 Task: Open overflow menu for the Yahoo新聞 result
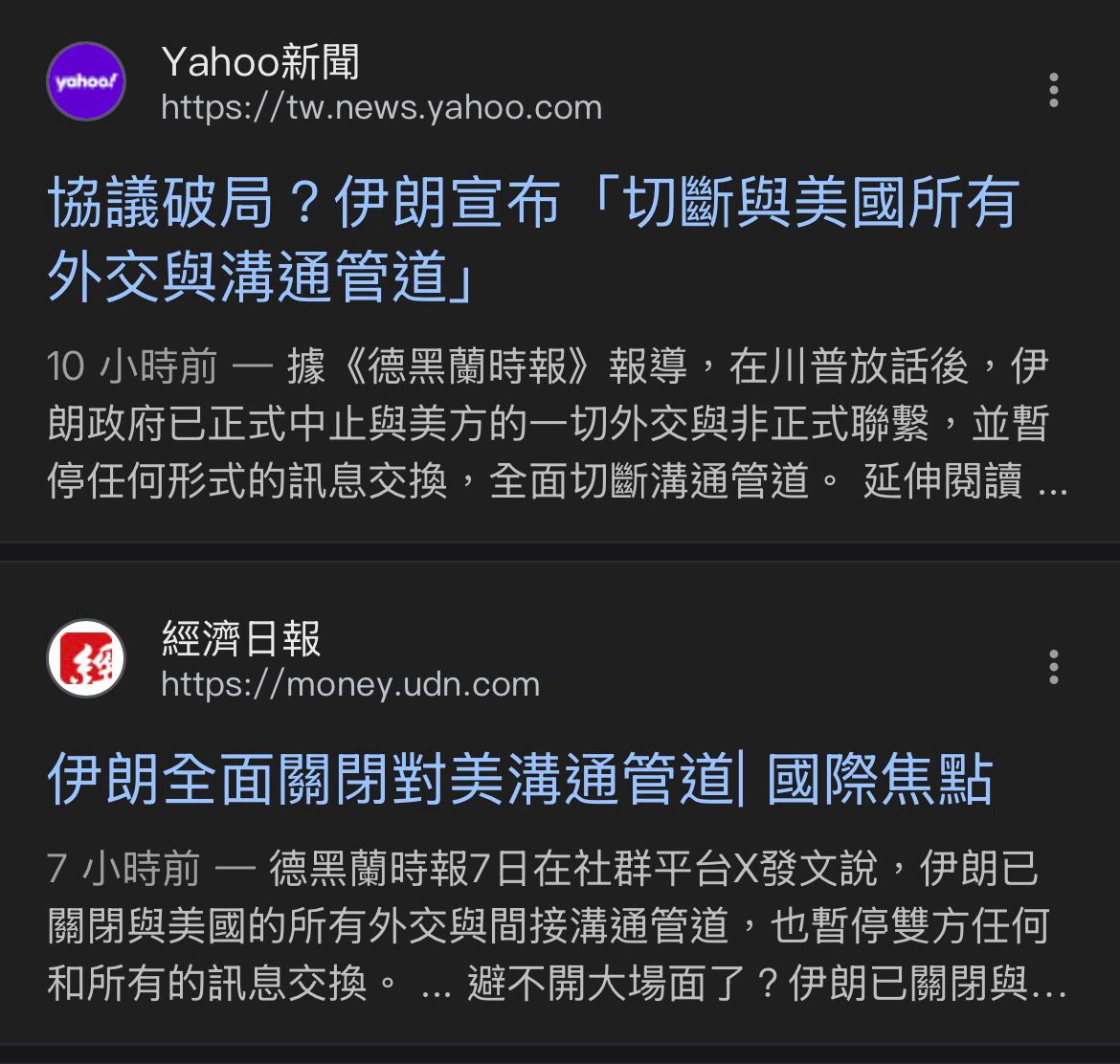[x=1053, y=89]
